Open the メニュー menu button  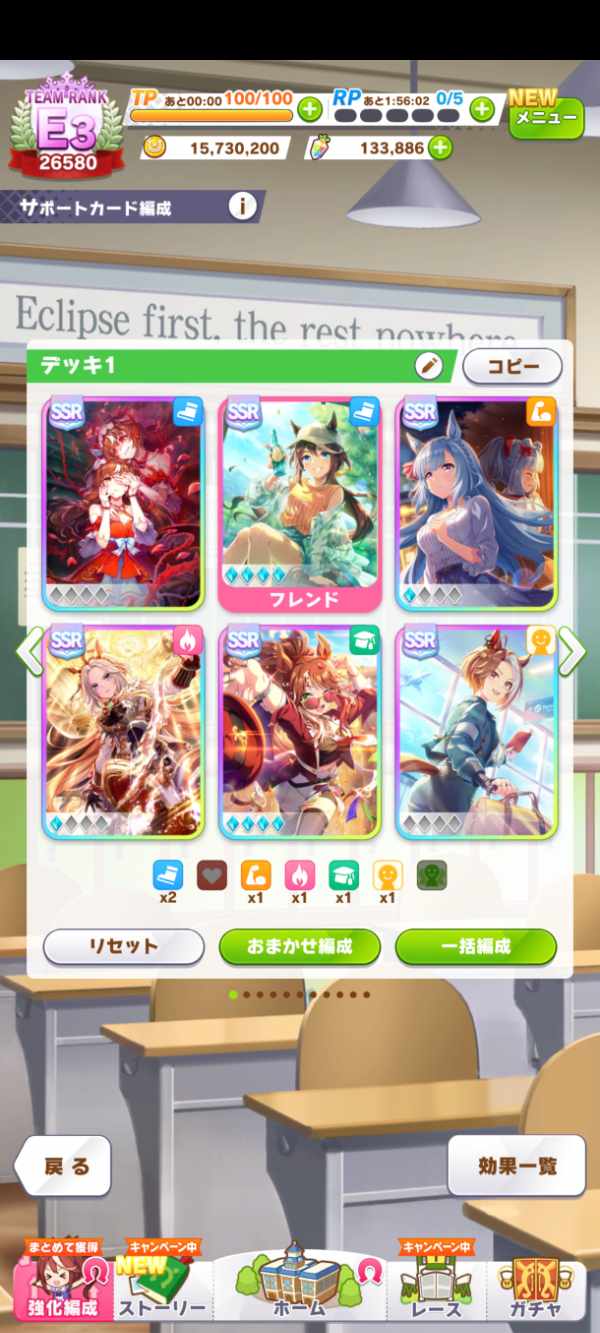click(x=546, y=118)
